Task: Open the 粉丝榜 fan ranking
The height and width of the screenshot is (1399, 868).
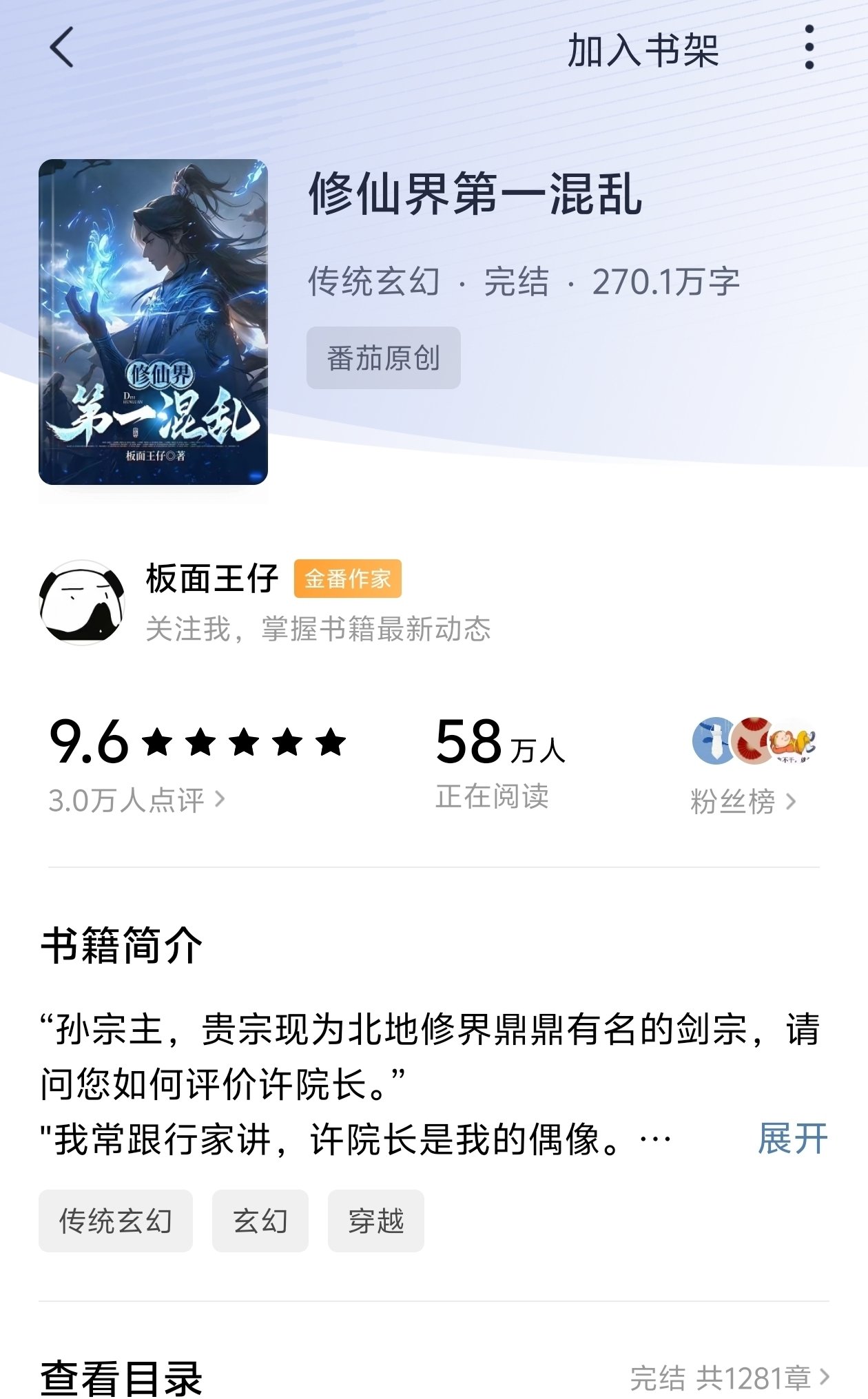Action: click(x=743, y=802)
